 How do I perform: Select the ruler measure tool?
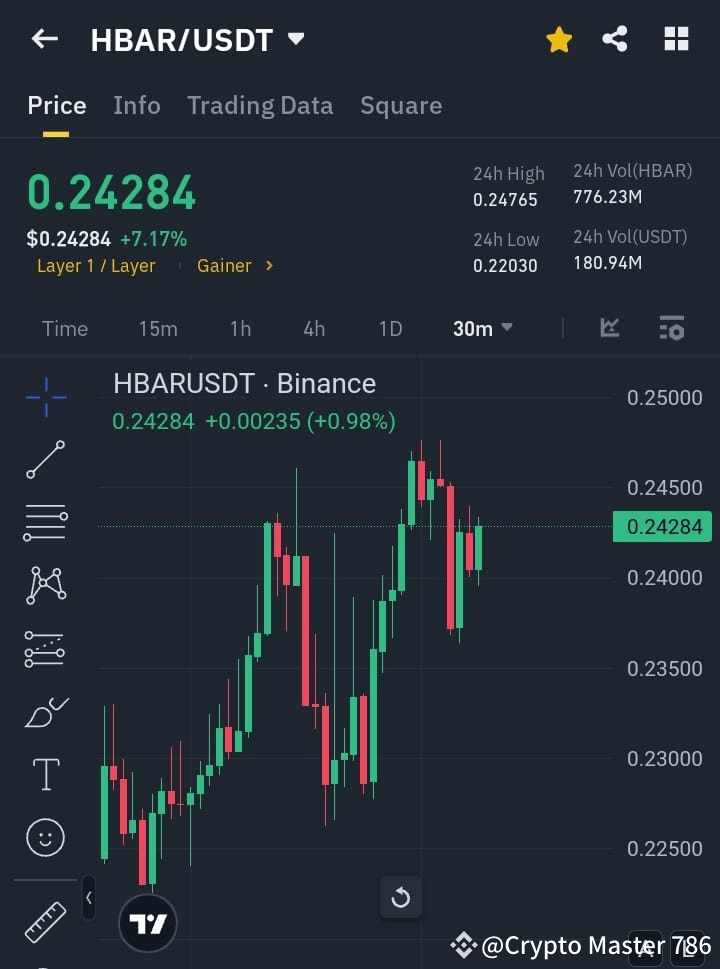coord(44,922)
